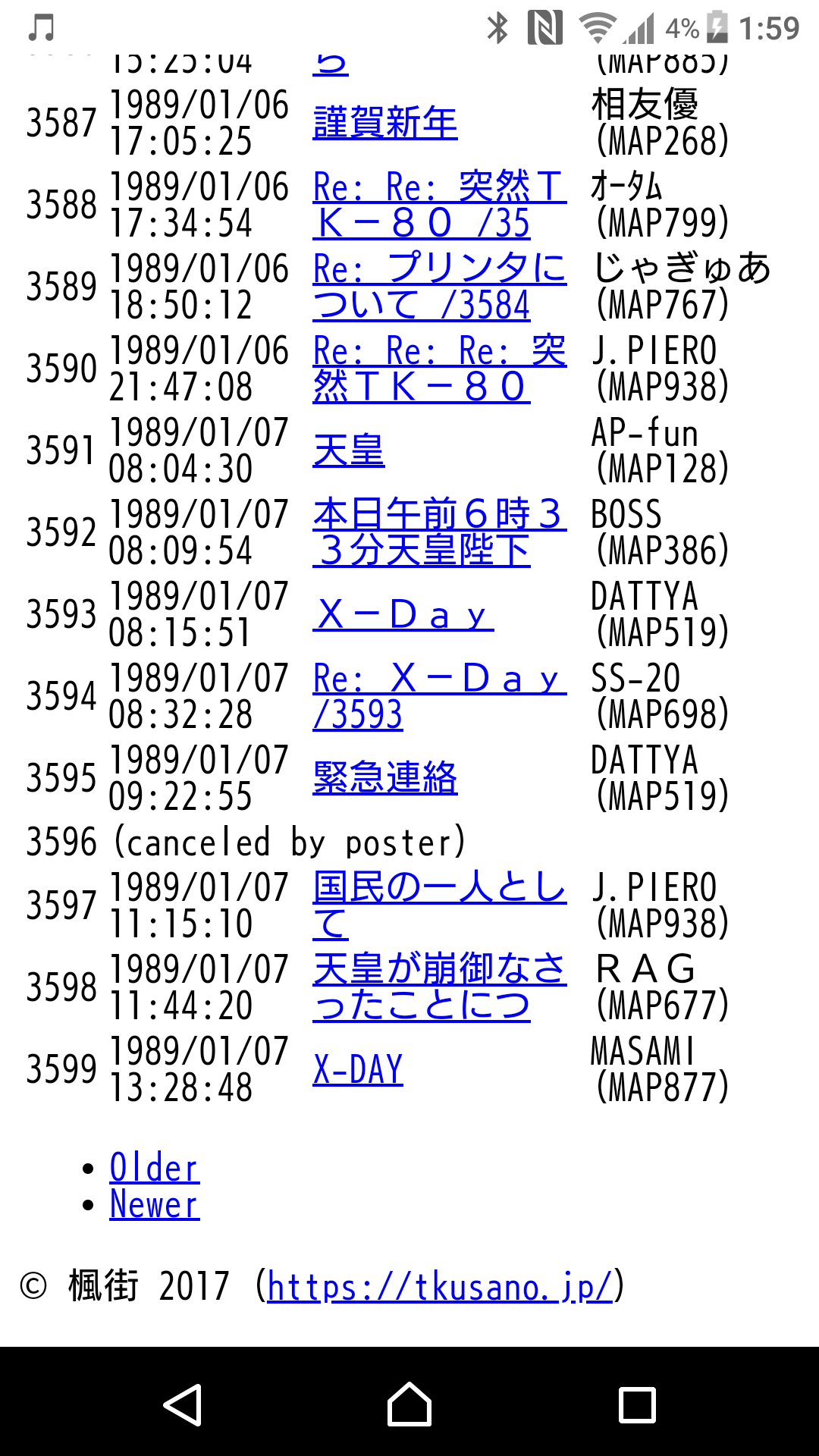Viewport: 819px width, 1456px height.
Task: Open post 3599 X-DAY by MASAMI
Action: [x=357, y=1069]
